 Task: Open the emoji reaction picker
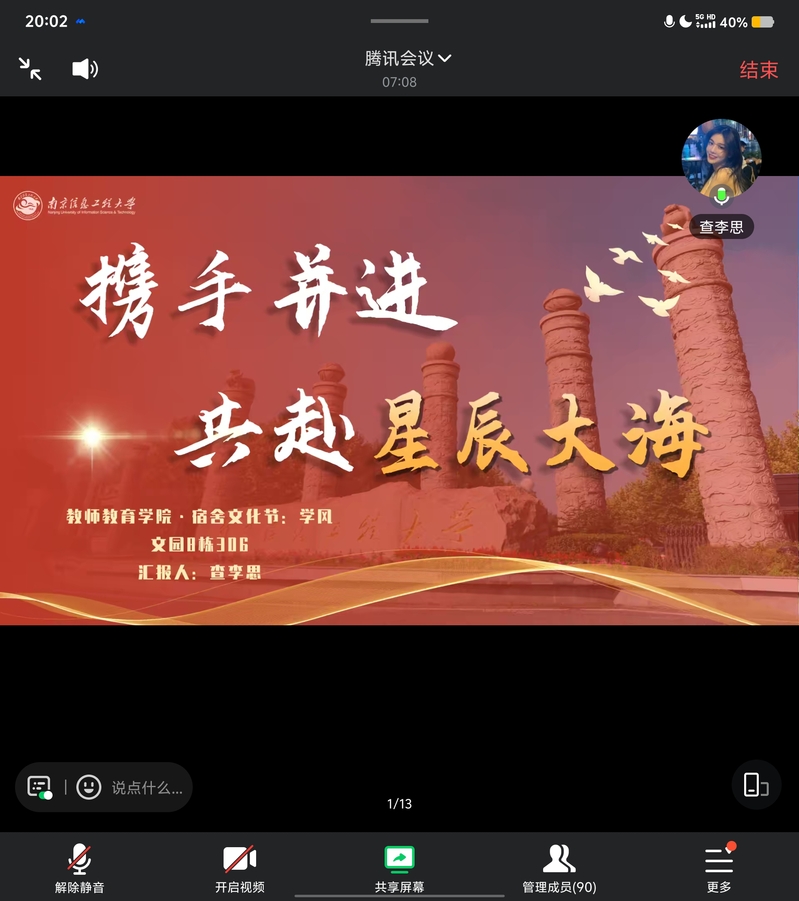click(x=89, y=787)
